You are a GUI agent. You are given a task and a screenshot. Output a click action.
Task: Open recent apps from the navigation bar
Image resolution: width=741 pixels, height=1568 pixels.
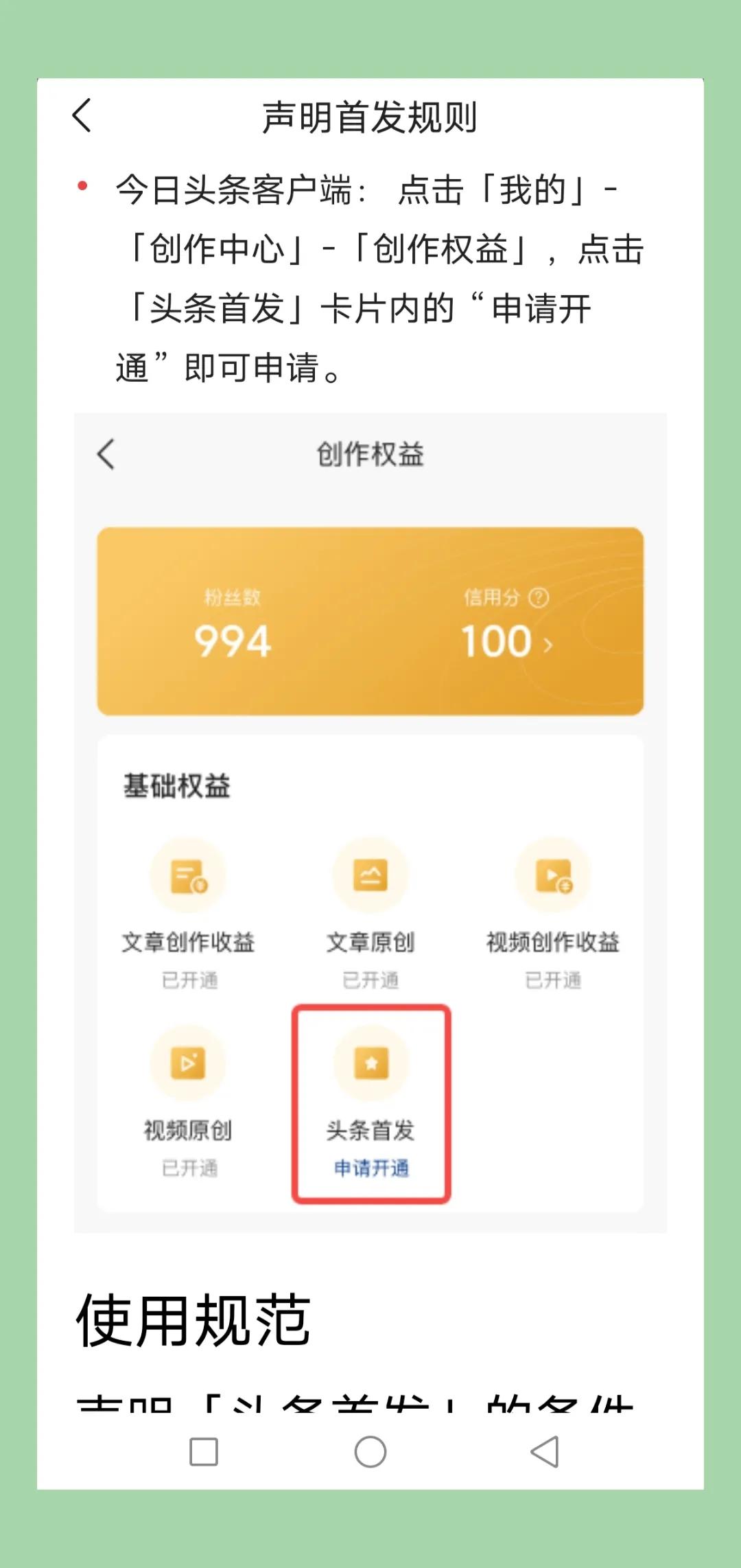click(x=204, y=1452)
